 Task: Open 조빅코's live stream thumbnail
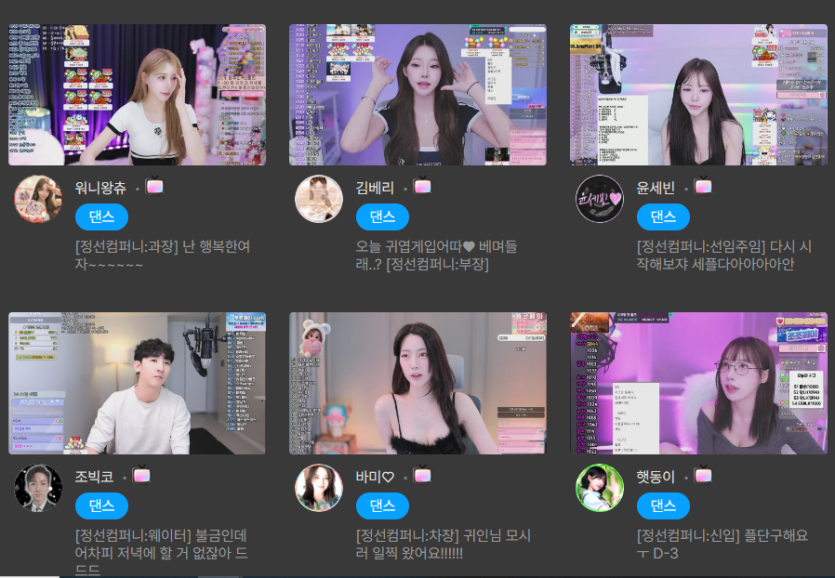click(137, 383)
